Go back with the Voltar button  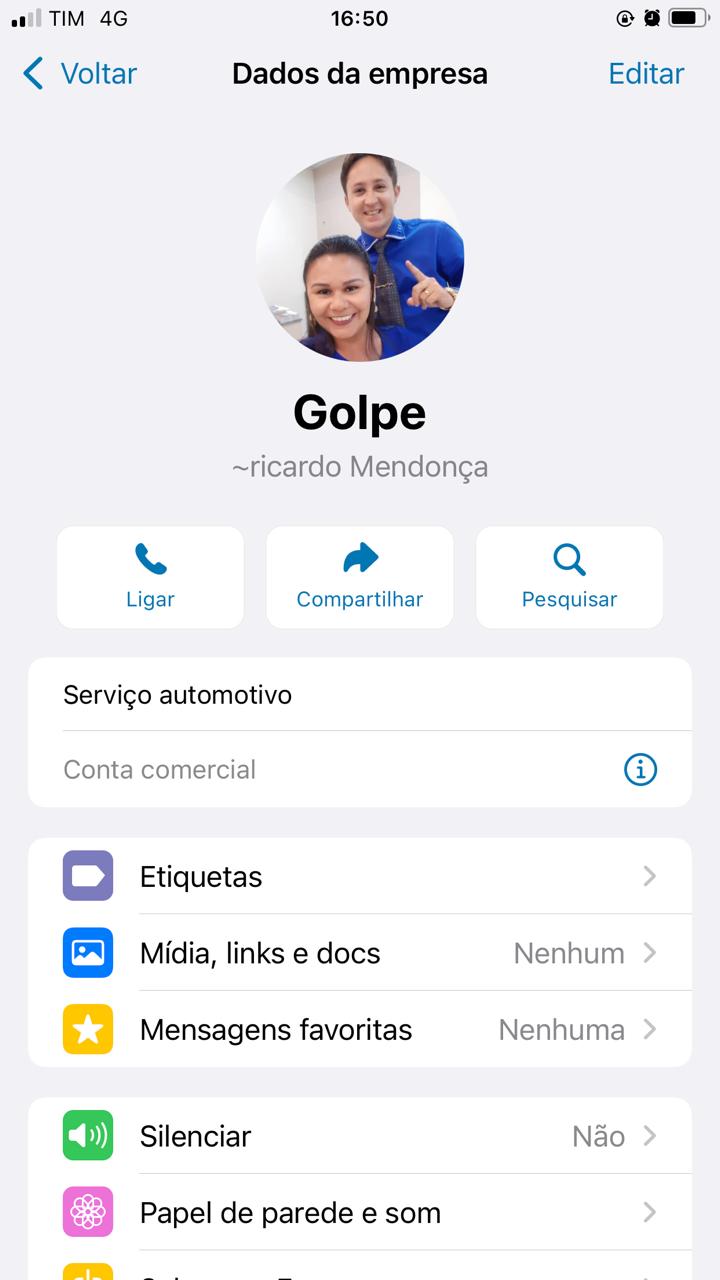pyautogui.click(x=80, y=74)
